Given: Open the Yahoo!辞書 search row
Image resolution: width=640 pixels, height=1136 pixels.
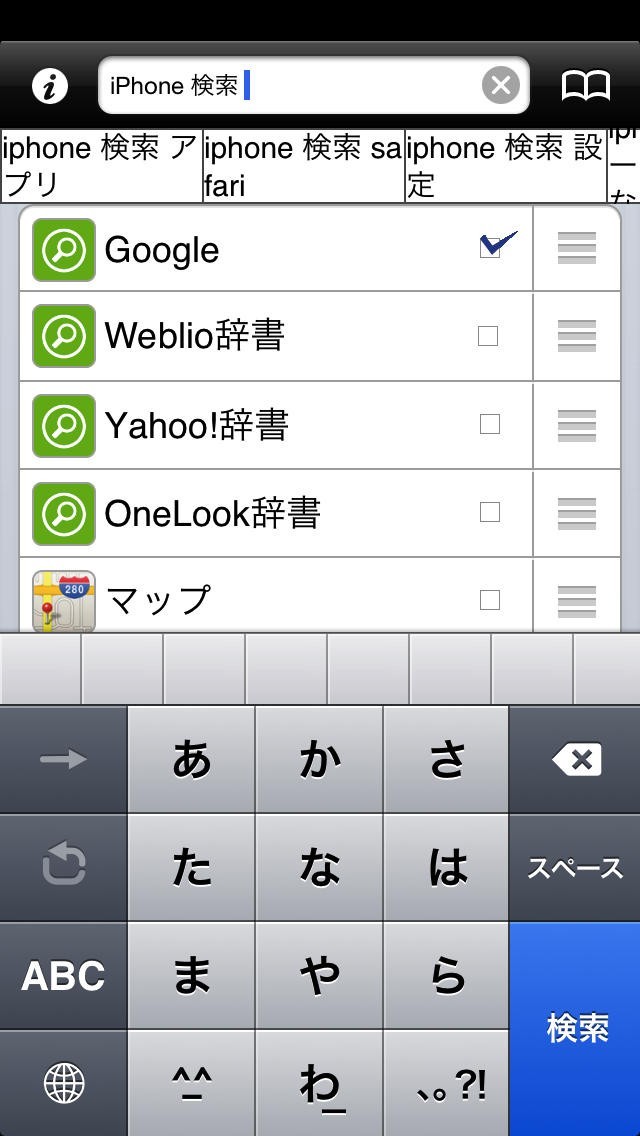Looking at the screenshot, I should click(250, 425).
